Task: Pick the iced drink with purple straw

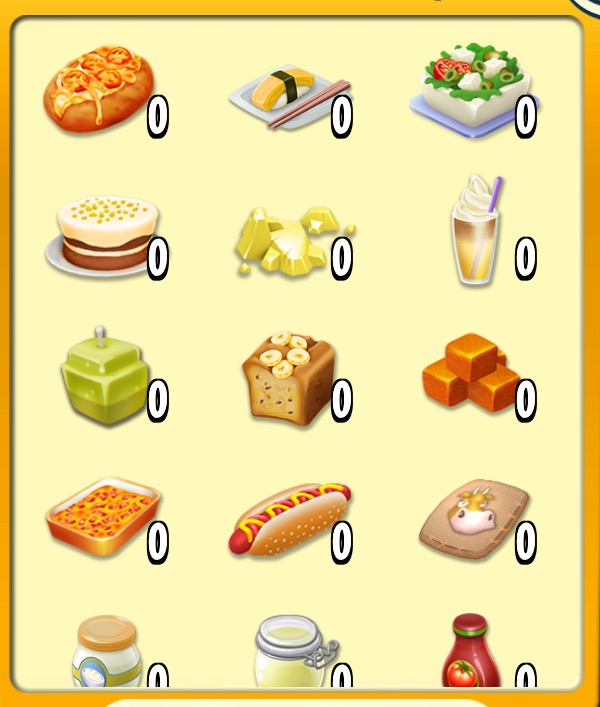Action: click(475, 231)
